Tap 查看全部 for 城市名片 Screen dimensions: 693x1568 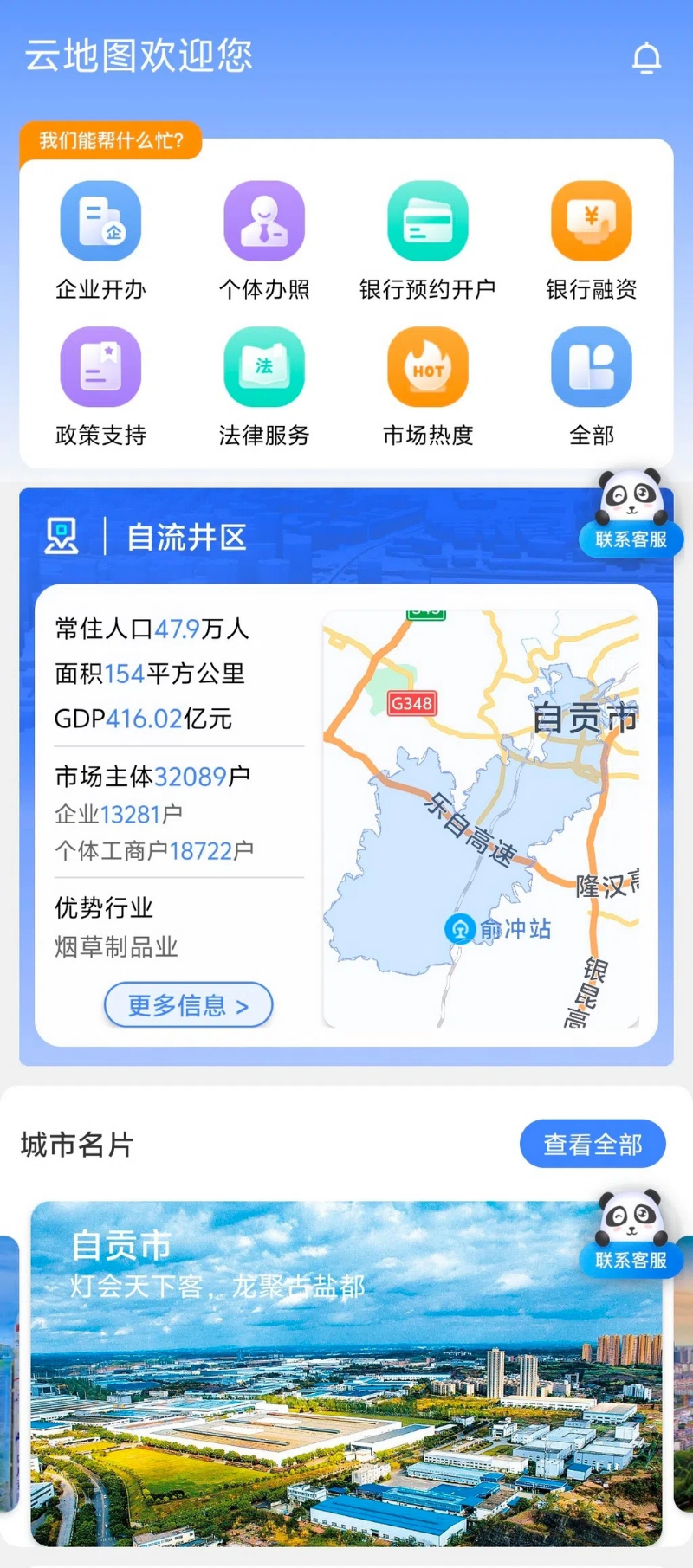click(593, 1144)
